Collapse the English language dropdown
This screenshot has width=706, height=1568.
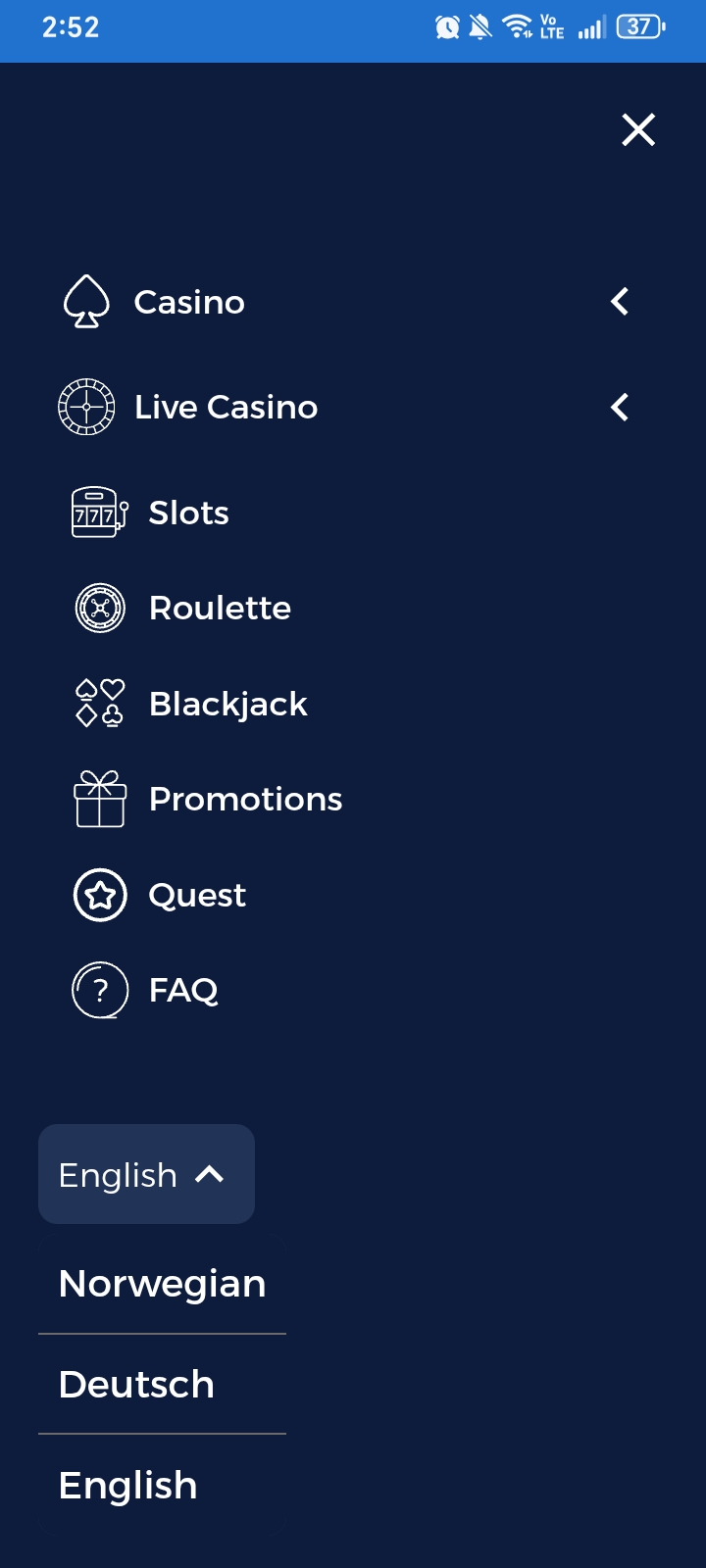146,1174
